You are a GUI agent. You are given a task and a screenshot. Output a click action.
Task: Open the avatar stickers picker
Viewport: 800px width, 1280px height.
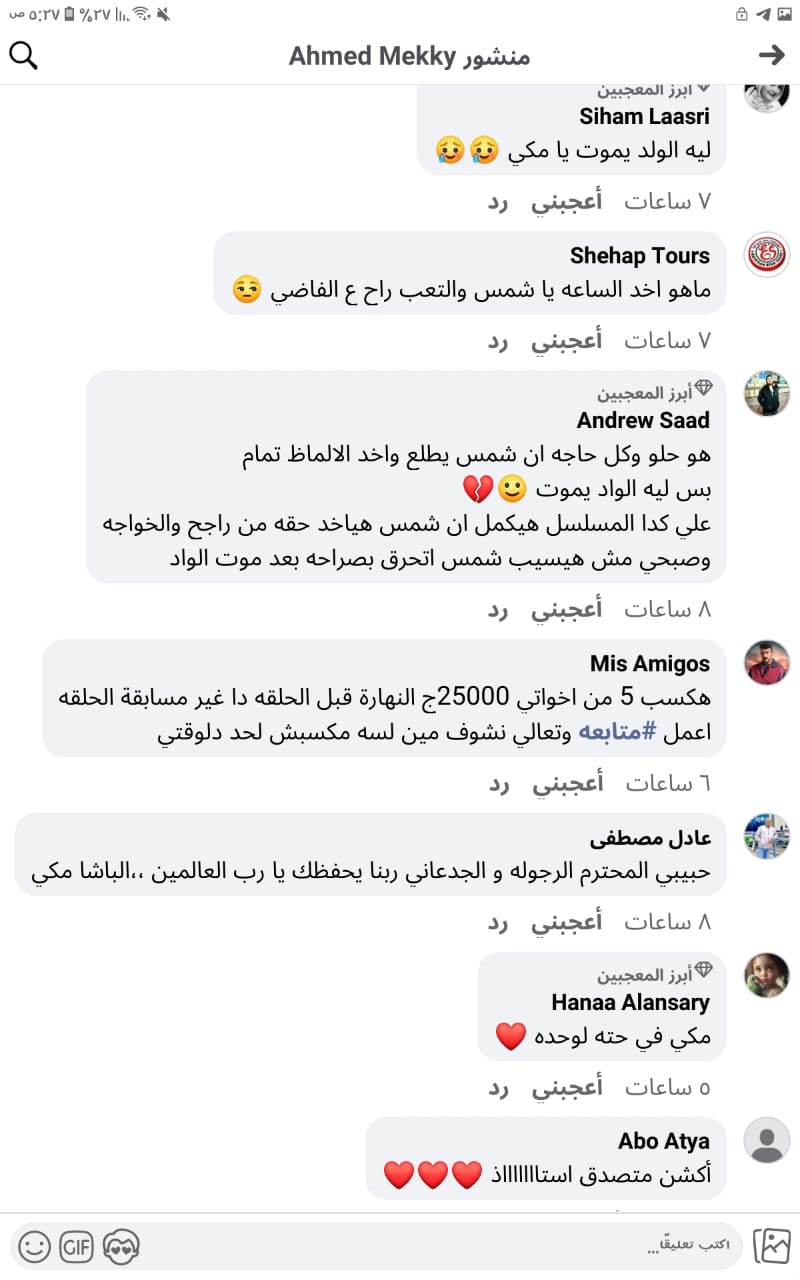coord(121,1246)
